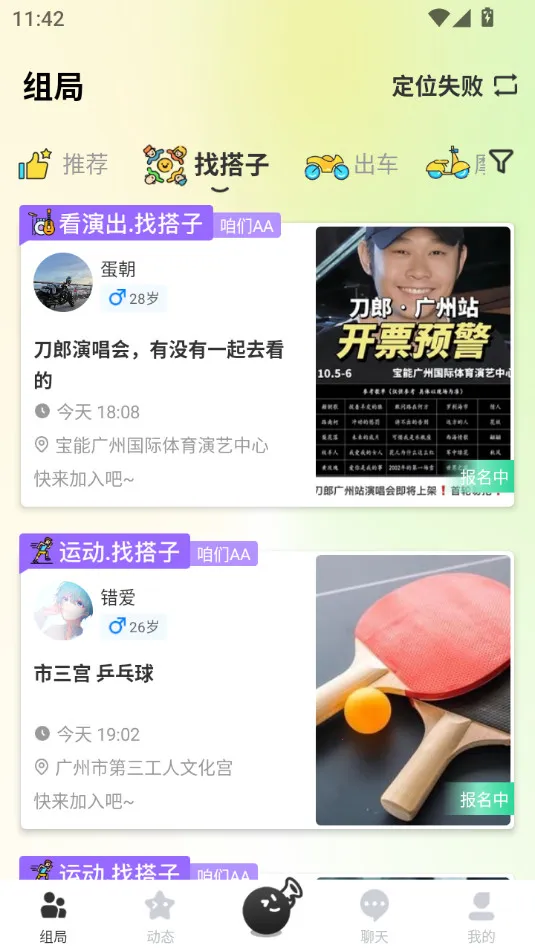The width and height of the screenshot is (535, 951).
Task: Switch to the 出车 tab
Action: pyautogui.click(x=351, y=165)
